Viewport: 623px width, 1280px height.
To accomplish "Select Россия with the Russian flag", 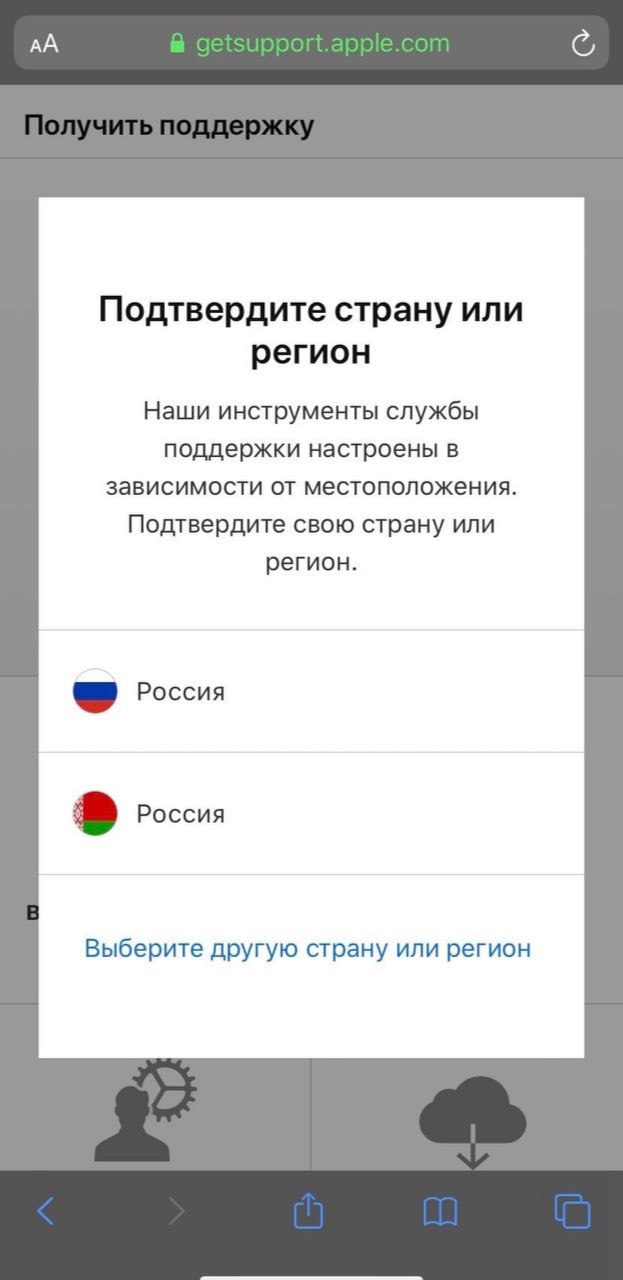I will [x=311, y=691].
